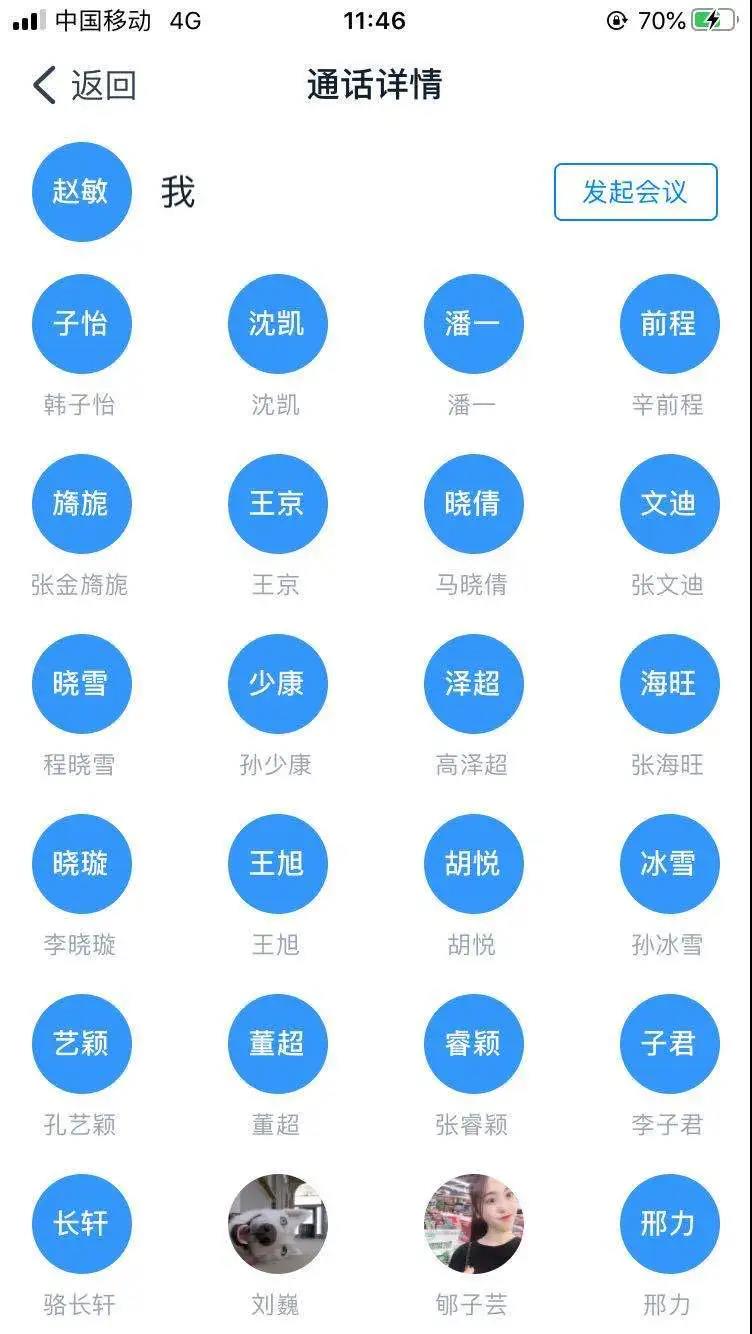752x1334 pixels.
Task: Open my own avatar 赵敏
Action: pyautogui.click(x=81, y=192)
